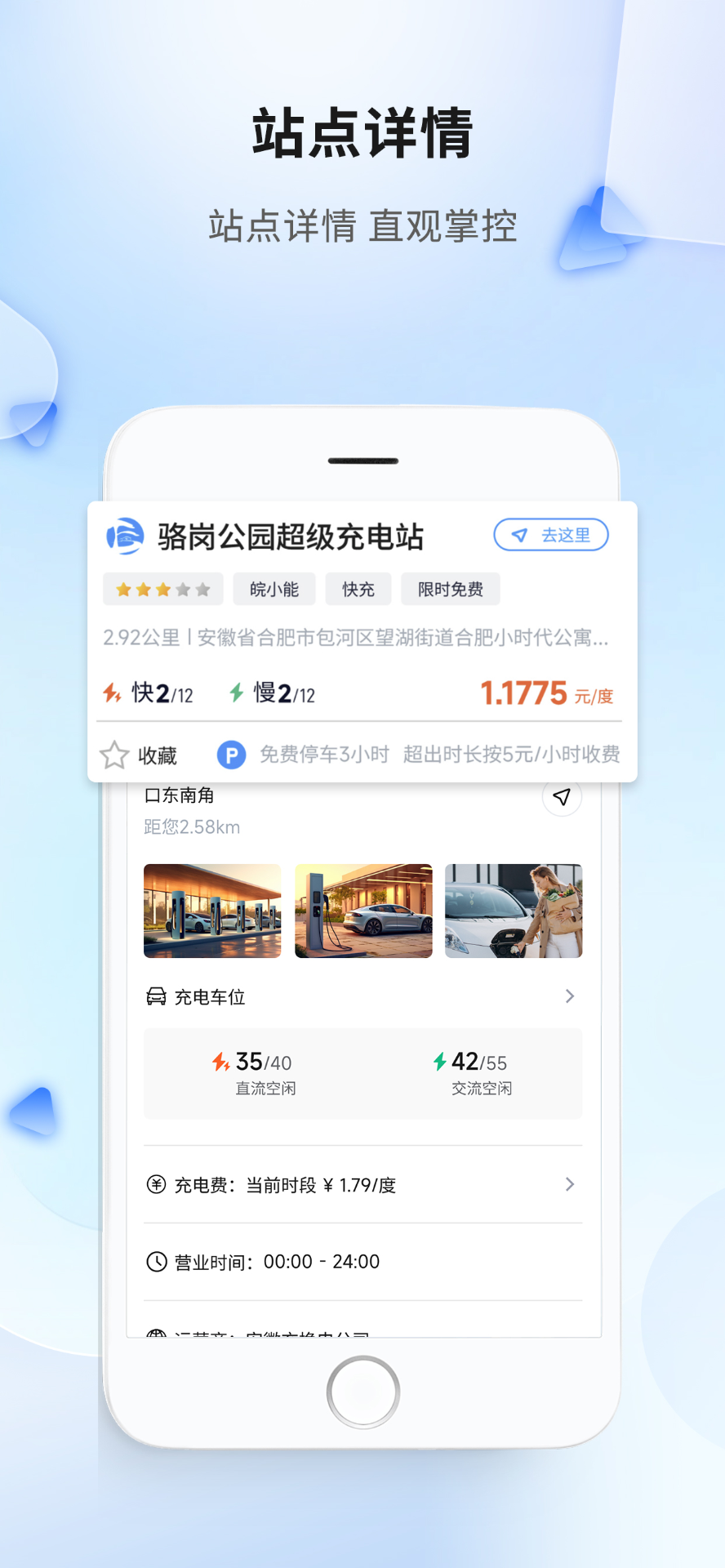Select the third rating star
The width and height of the screenshot is (725, 1568).
point(162,589)
